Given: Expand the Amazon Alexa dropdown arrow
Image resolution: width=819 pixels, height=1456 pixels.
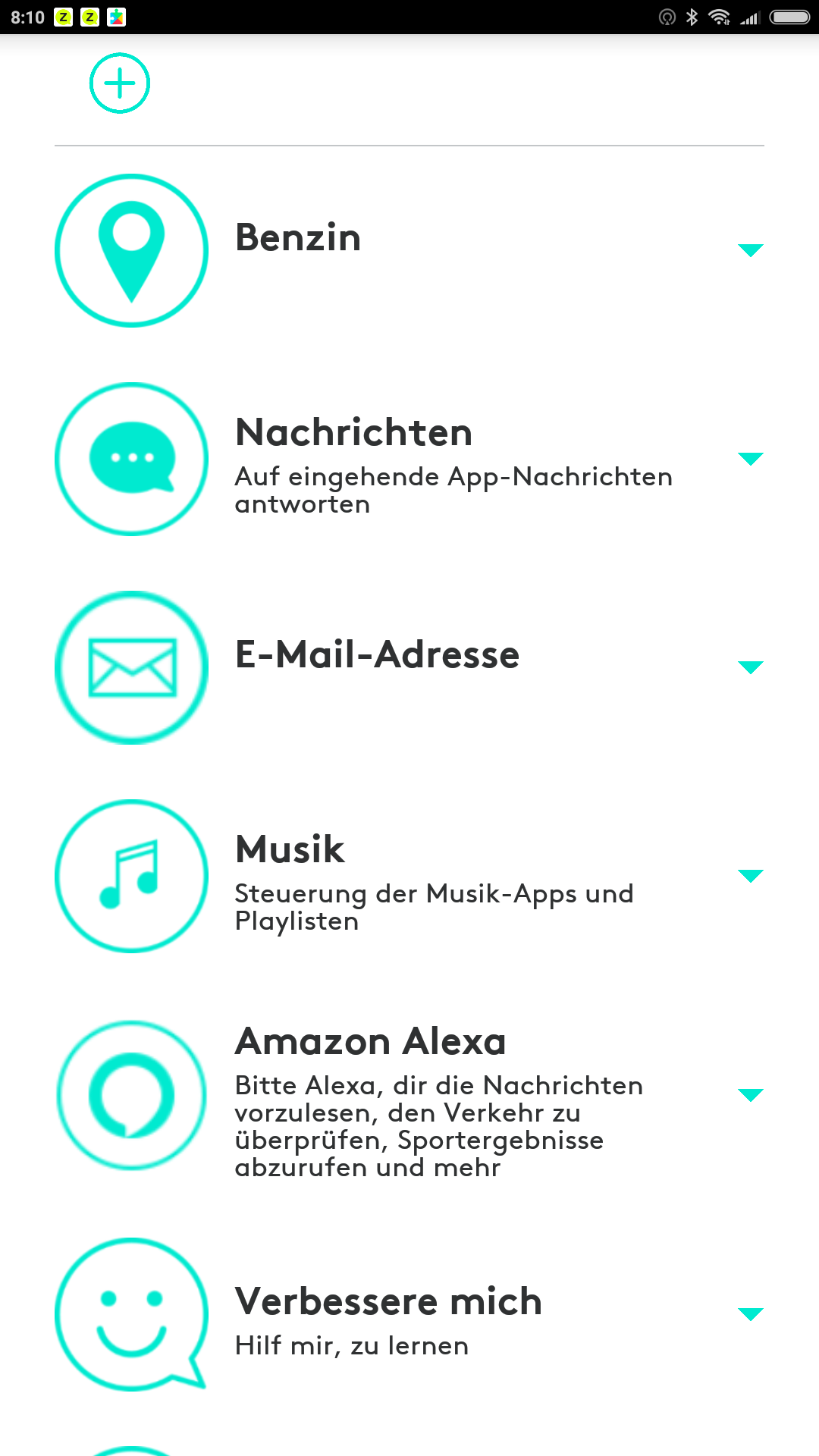Looking at the screenshot, I should pyautogui.click(x=750, y=1095).
